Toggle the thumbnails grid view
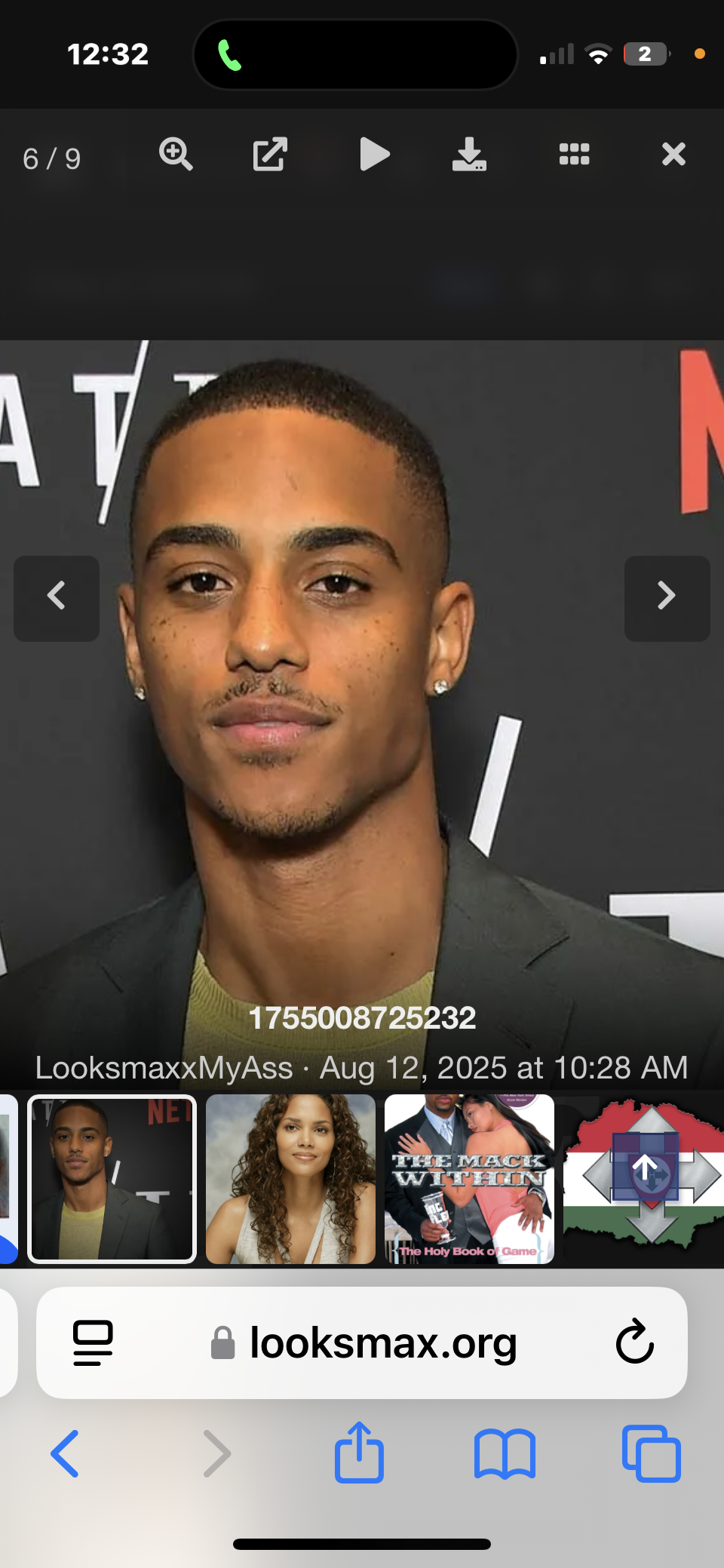The width and height of the screenshot is (724, 1568). 574,155
